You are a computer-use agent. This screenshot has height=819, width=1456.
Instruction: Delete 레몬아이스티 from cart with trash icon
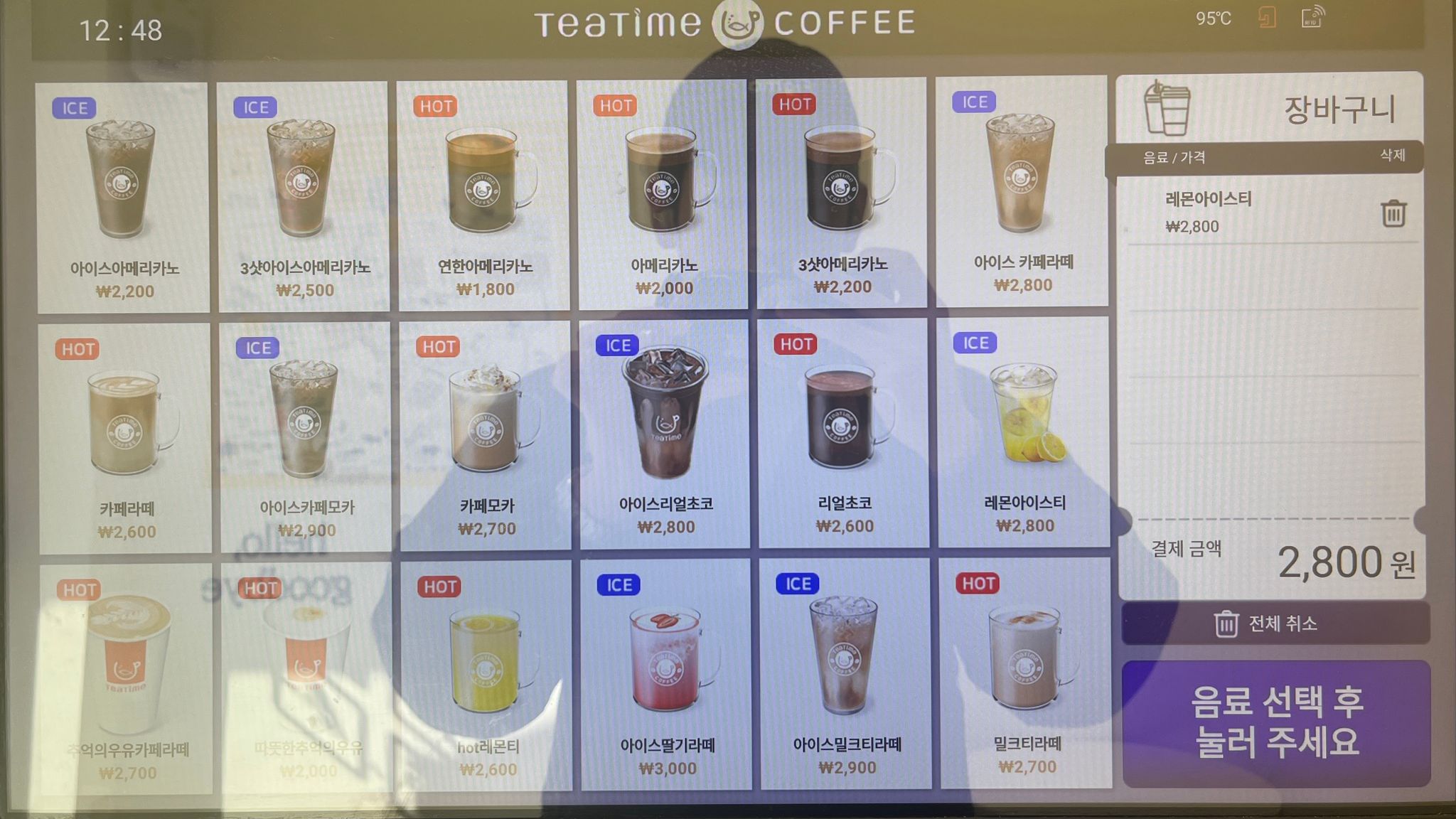pyautogui.click(x=1393, y=213)
